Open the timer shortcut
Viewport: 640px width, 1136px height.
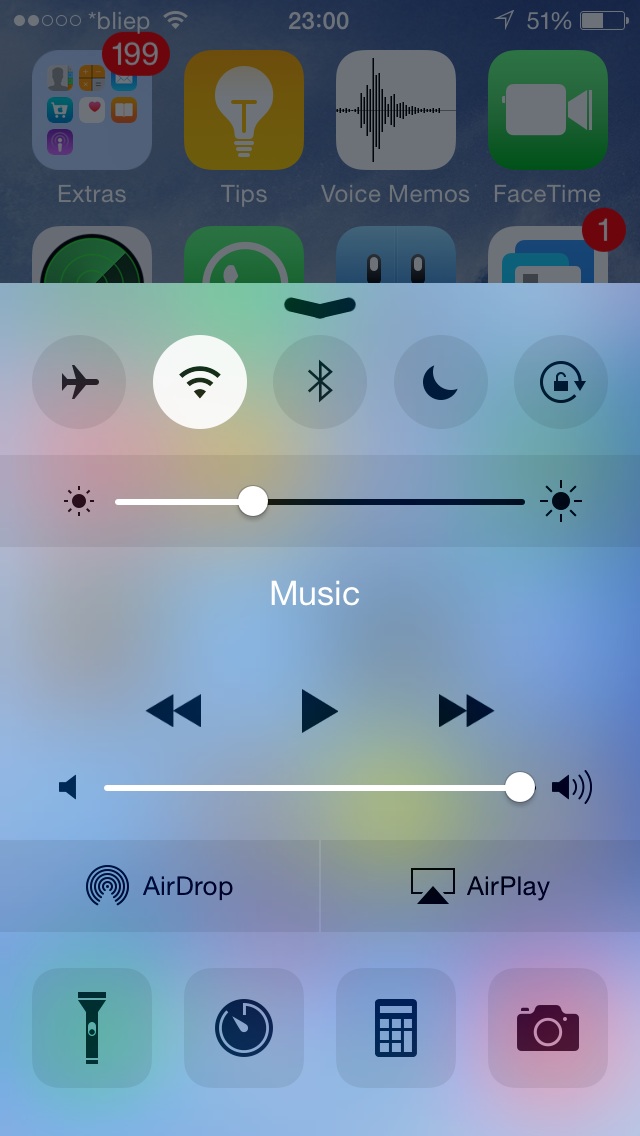(x=244, y=1027)
